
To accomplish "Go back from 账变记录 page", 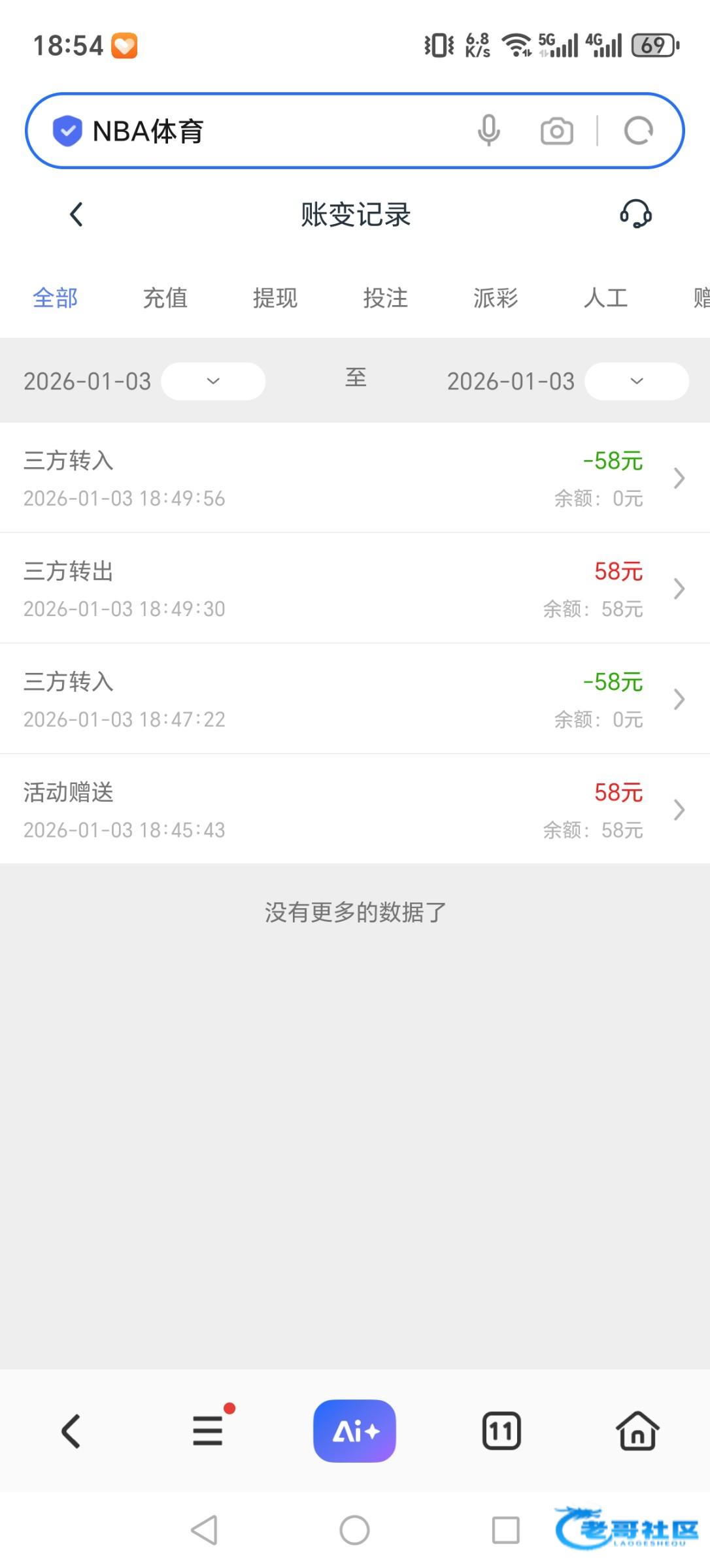I will [76, 214].
